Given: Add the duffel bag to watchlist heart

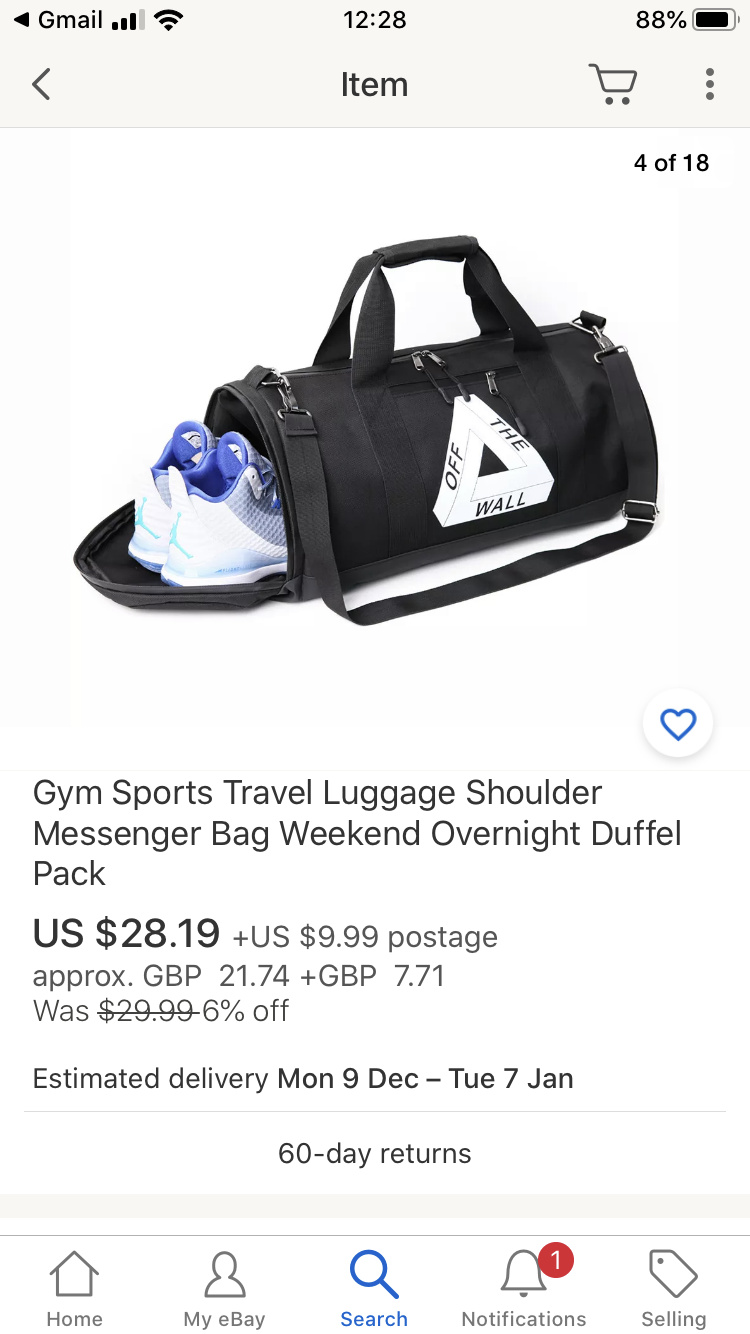Looking at the screenshot, I should [678, 724].
